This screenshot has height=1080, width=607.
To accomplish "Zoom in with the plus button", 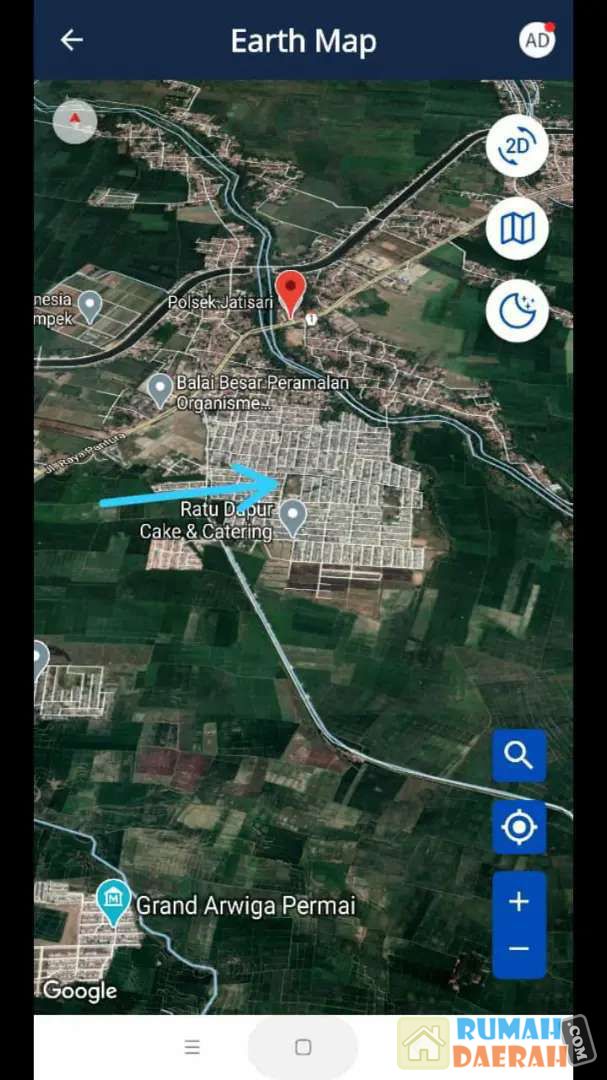I will coord(519,902).
